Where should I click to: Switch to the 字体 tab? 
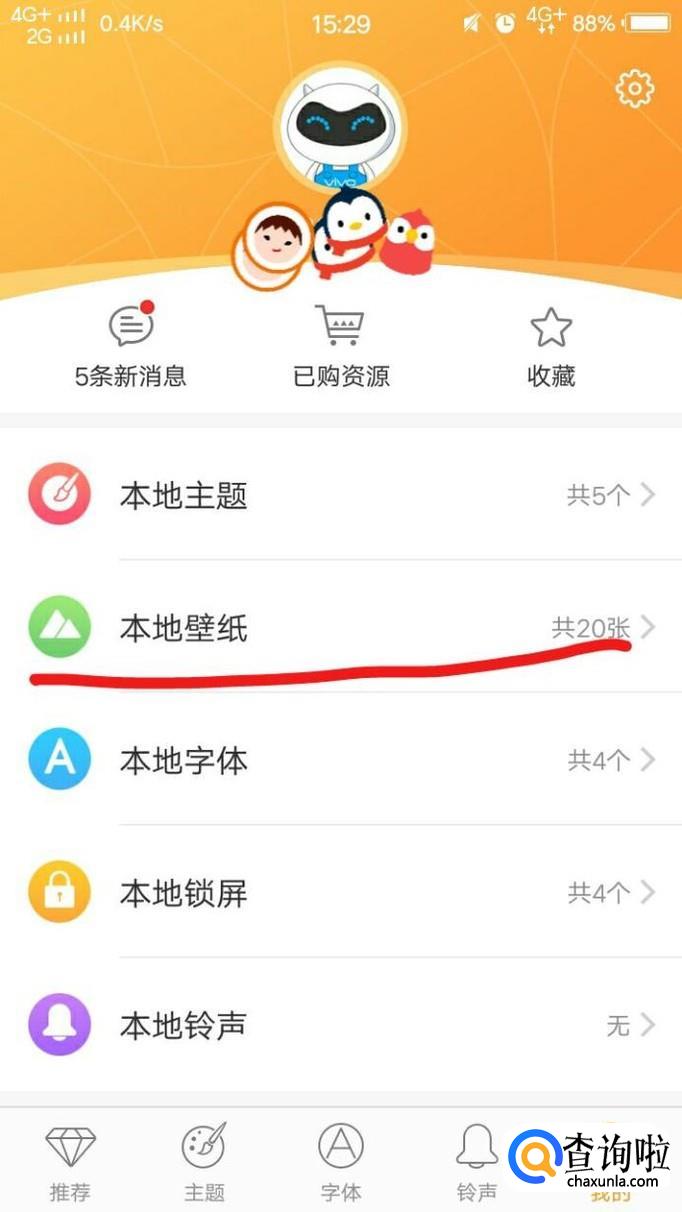(341, 1162)
